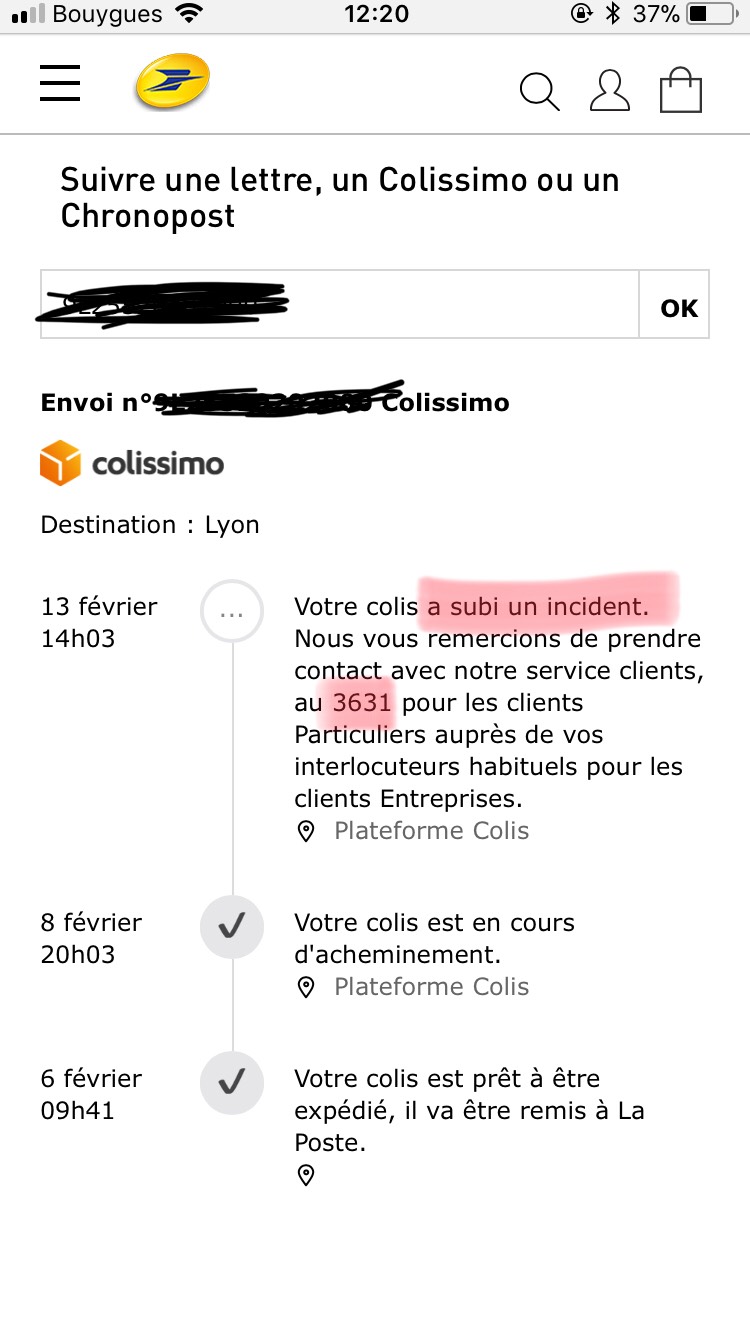Go to La Poste homepage logo
750x1328 pixels.
pyautogui.click(x=172, y=82)
